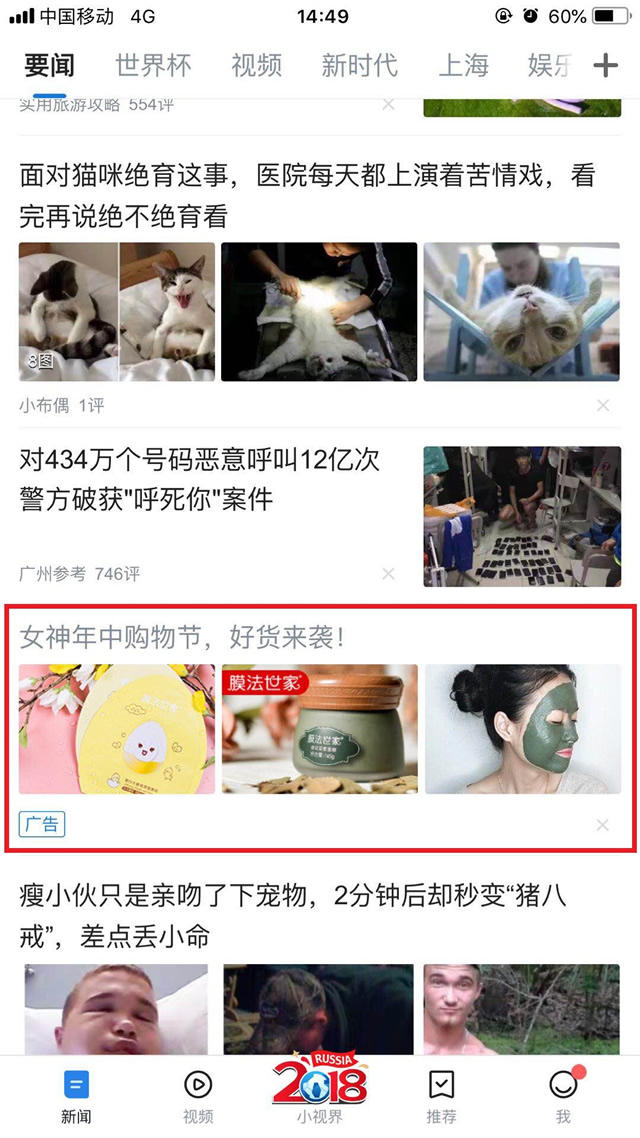Open the 小视界 2018 Russia tab
Image resolution: width=640 pixels, height=1138 pixels.
click(320, 1090)
